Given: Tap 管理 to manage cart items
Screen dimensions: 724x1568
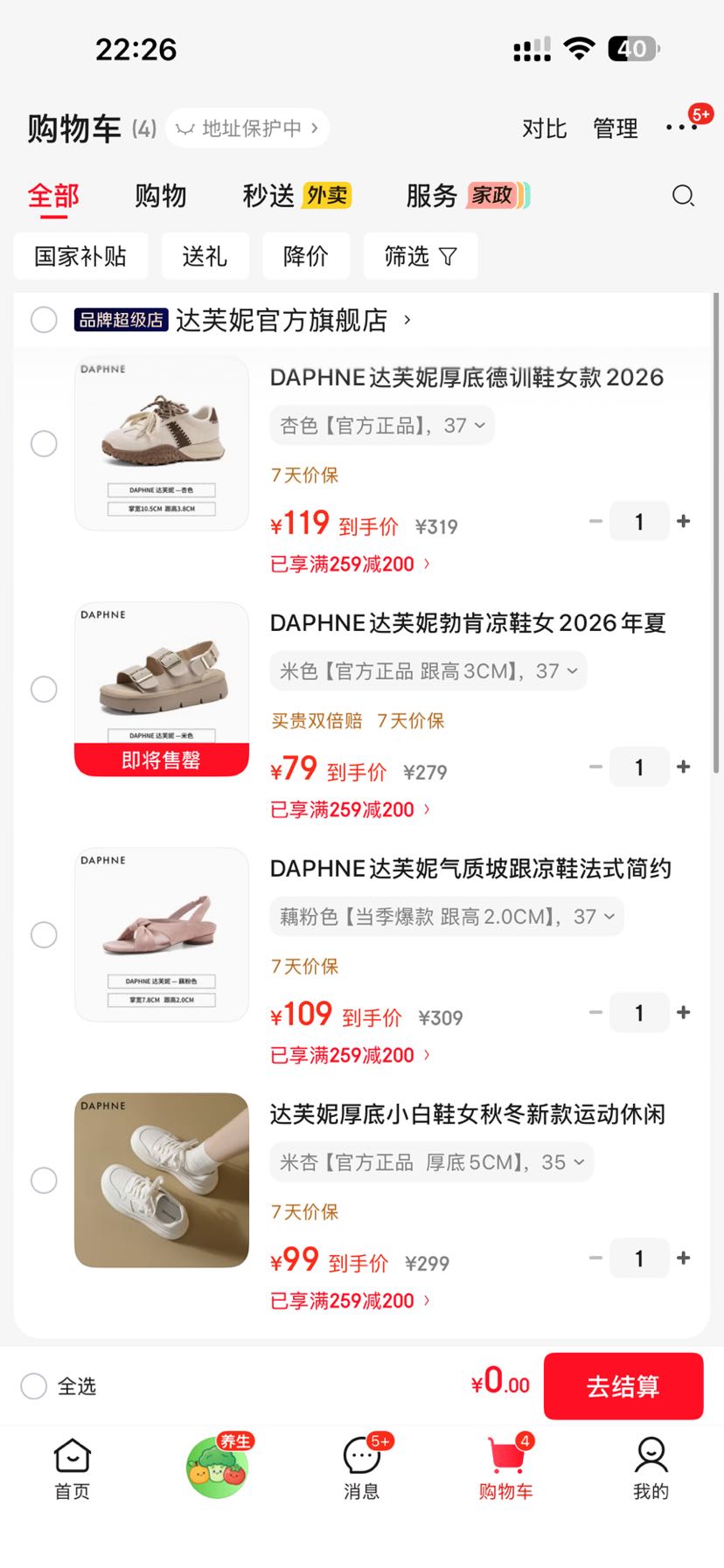Looking at the screenshot, I should coord(616,128).
